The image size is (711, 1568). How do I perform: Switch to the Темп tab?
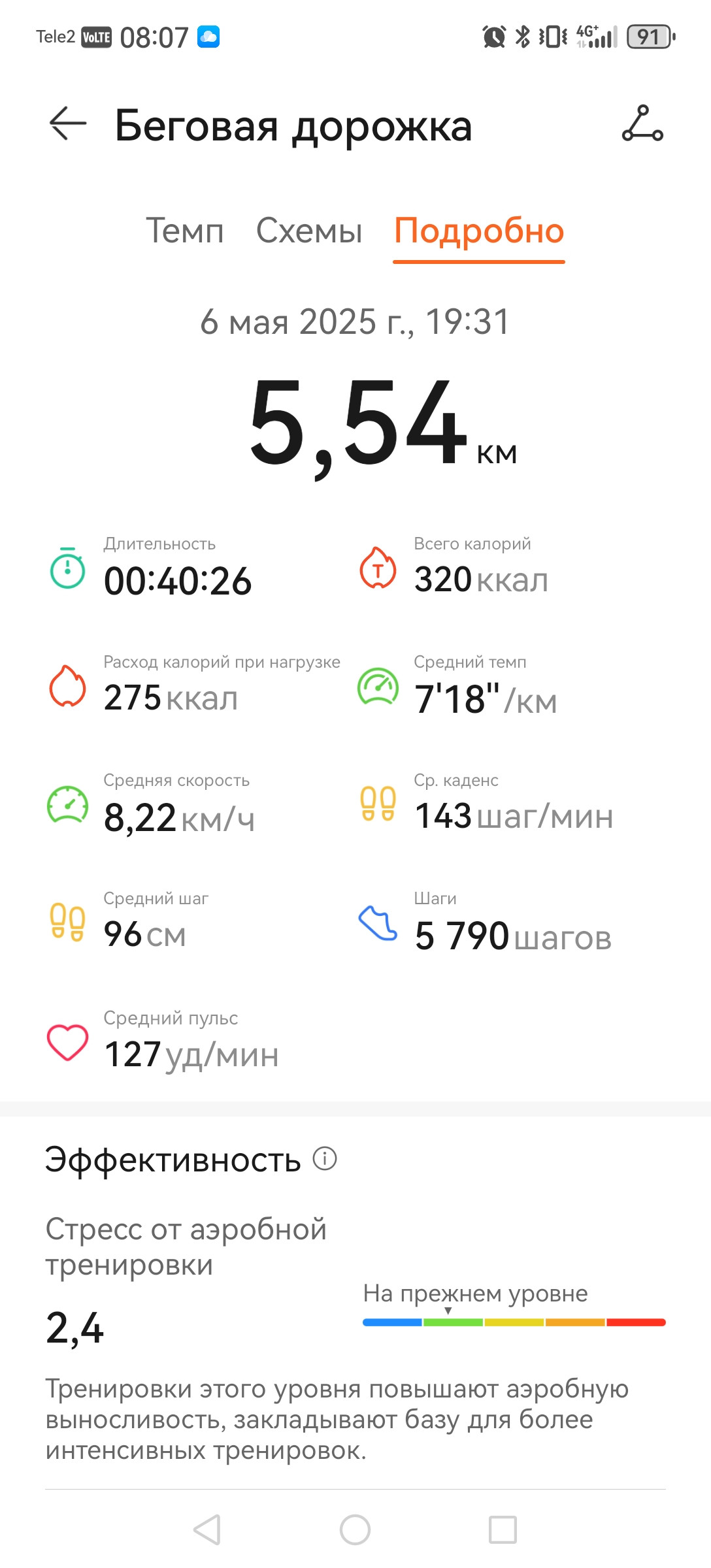click(185, 231)
